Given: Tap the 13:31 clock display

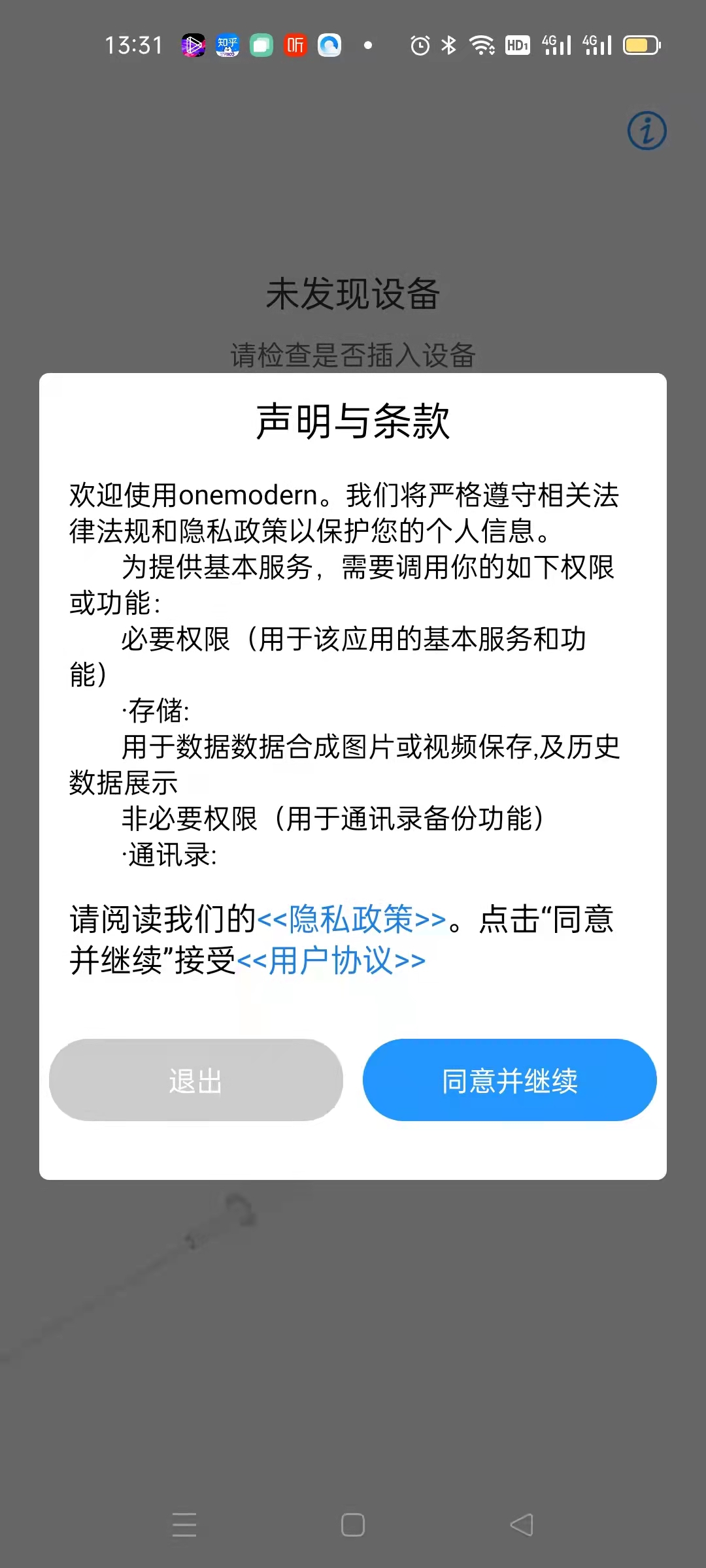Looking at the screenshot, I should [x=134, y=44].
